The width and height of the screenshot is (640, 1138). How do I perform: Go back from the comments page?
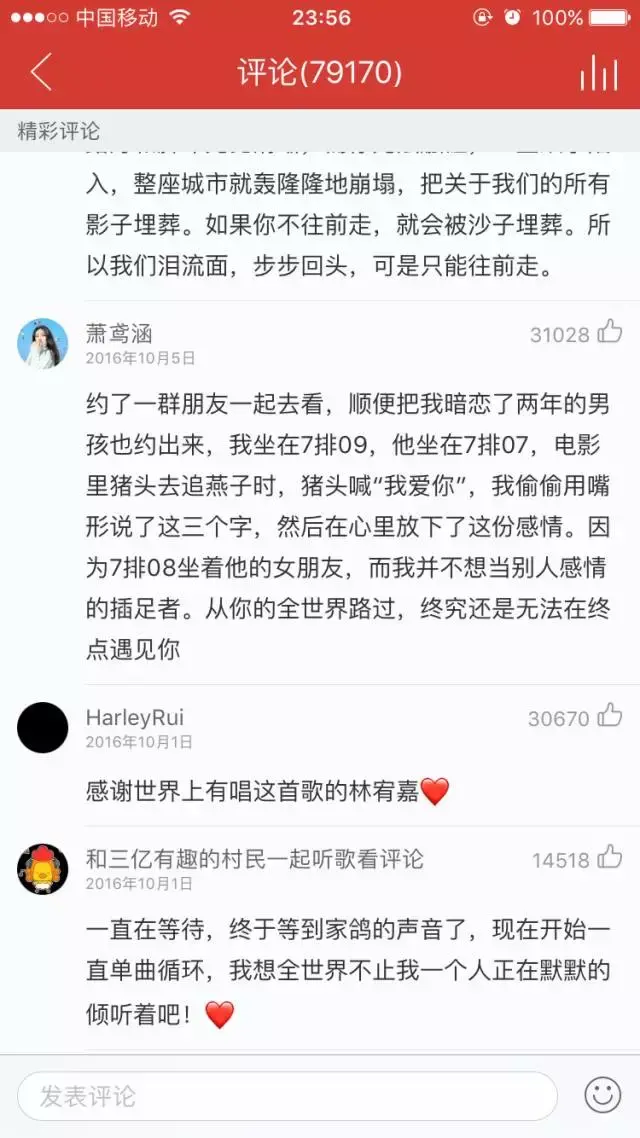pos(40,72)
